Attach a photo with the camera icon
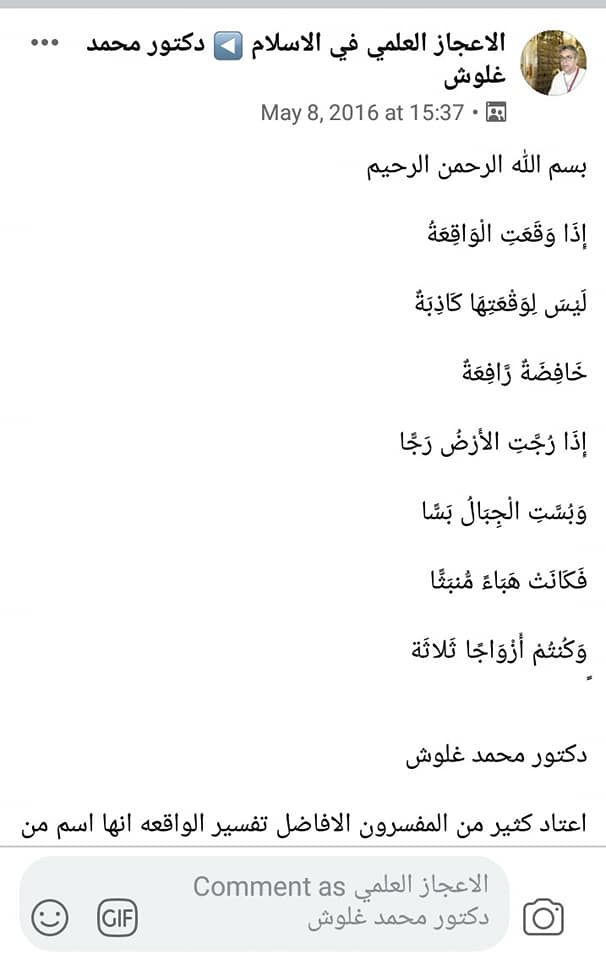Viewport: 606px width, 960px height. (x=543, y=917)
